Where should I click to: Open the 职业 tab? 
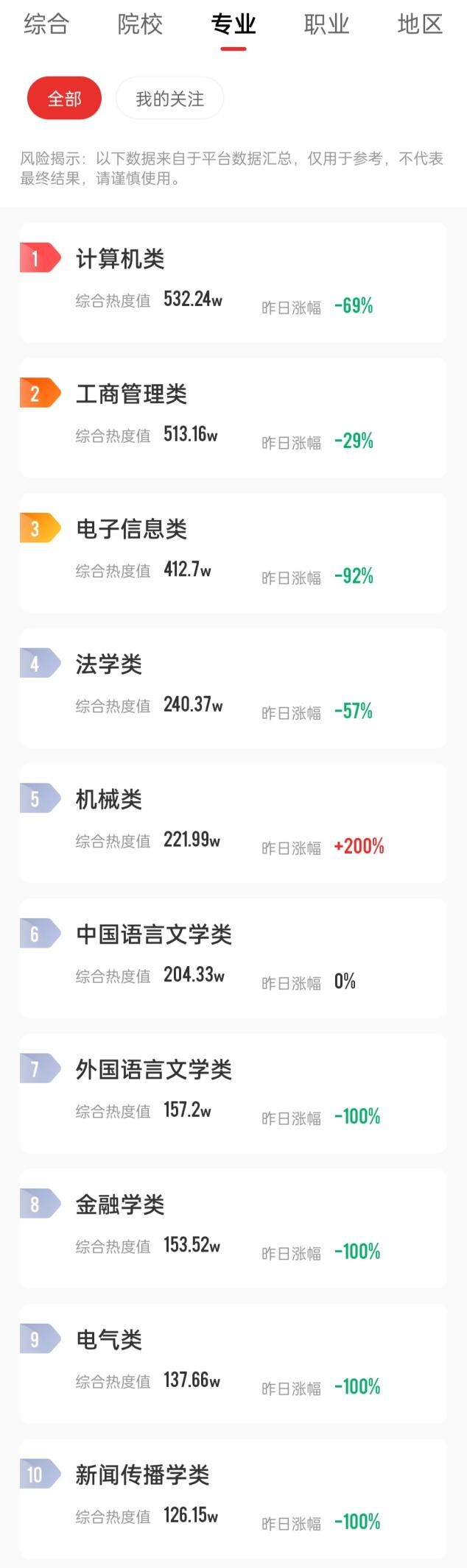point(326,24)
